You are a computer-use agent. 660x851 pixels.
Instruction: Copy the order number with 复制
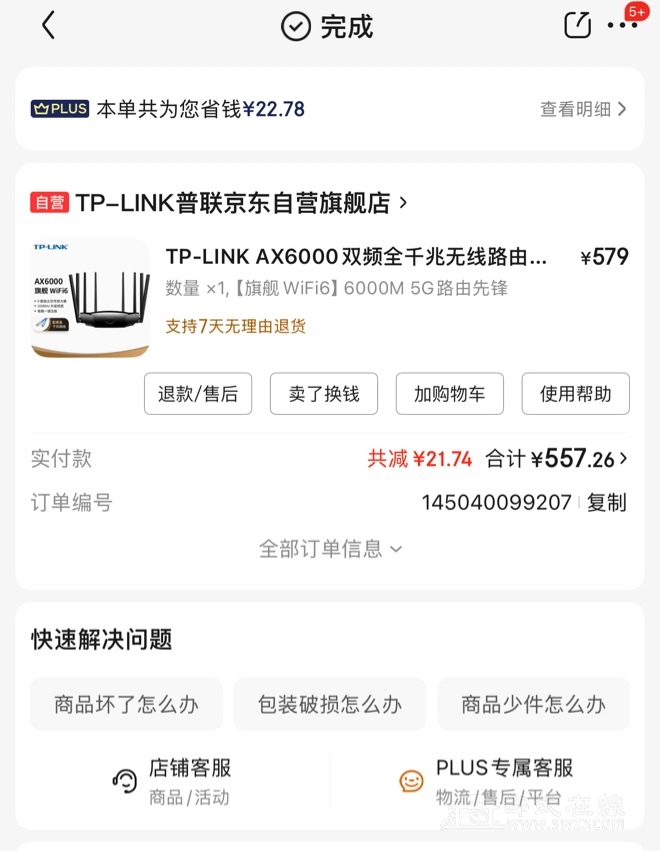606,502
